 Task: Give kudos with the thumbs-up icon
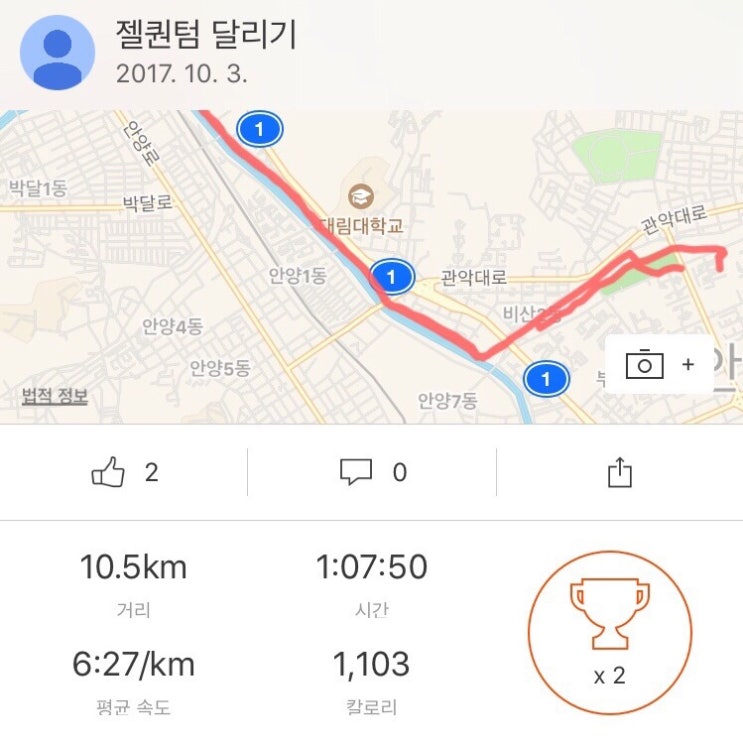tap(108, 472)
